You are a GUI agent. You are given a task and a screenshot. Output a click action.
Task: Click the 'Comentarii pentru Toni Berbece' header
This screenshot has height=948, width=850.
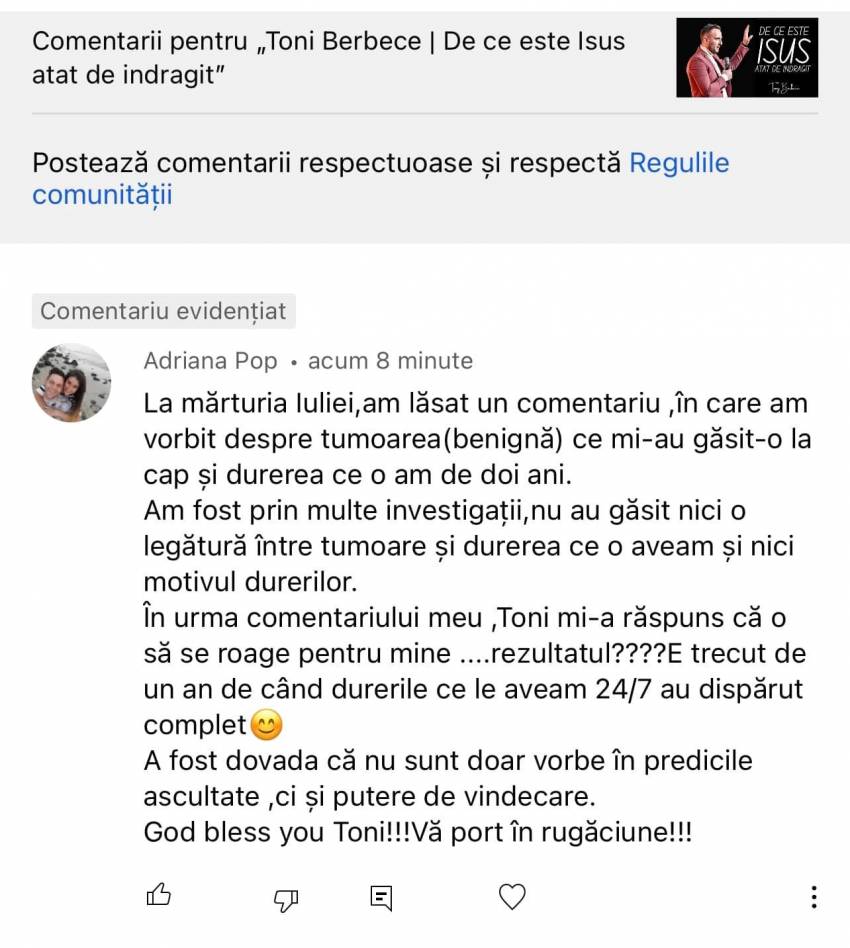point(330,57)
